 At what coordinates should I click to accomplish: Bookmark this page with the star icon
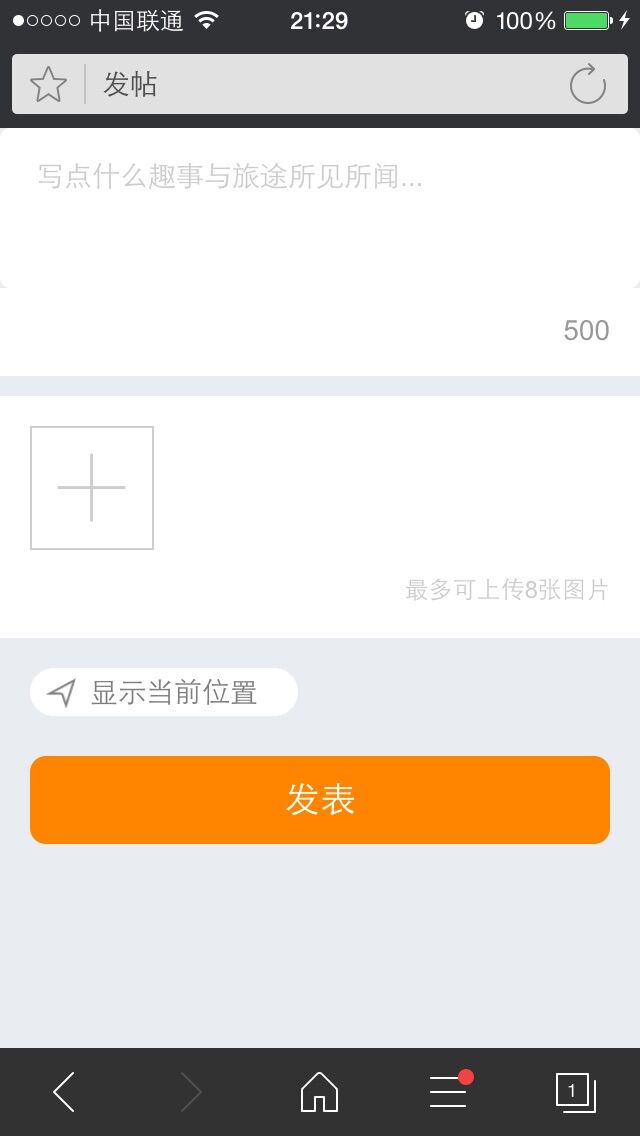pyautogui.click(x=49, y=84)
